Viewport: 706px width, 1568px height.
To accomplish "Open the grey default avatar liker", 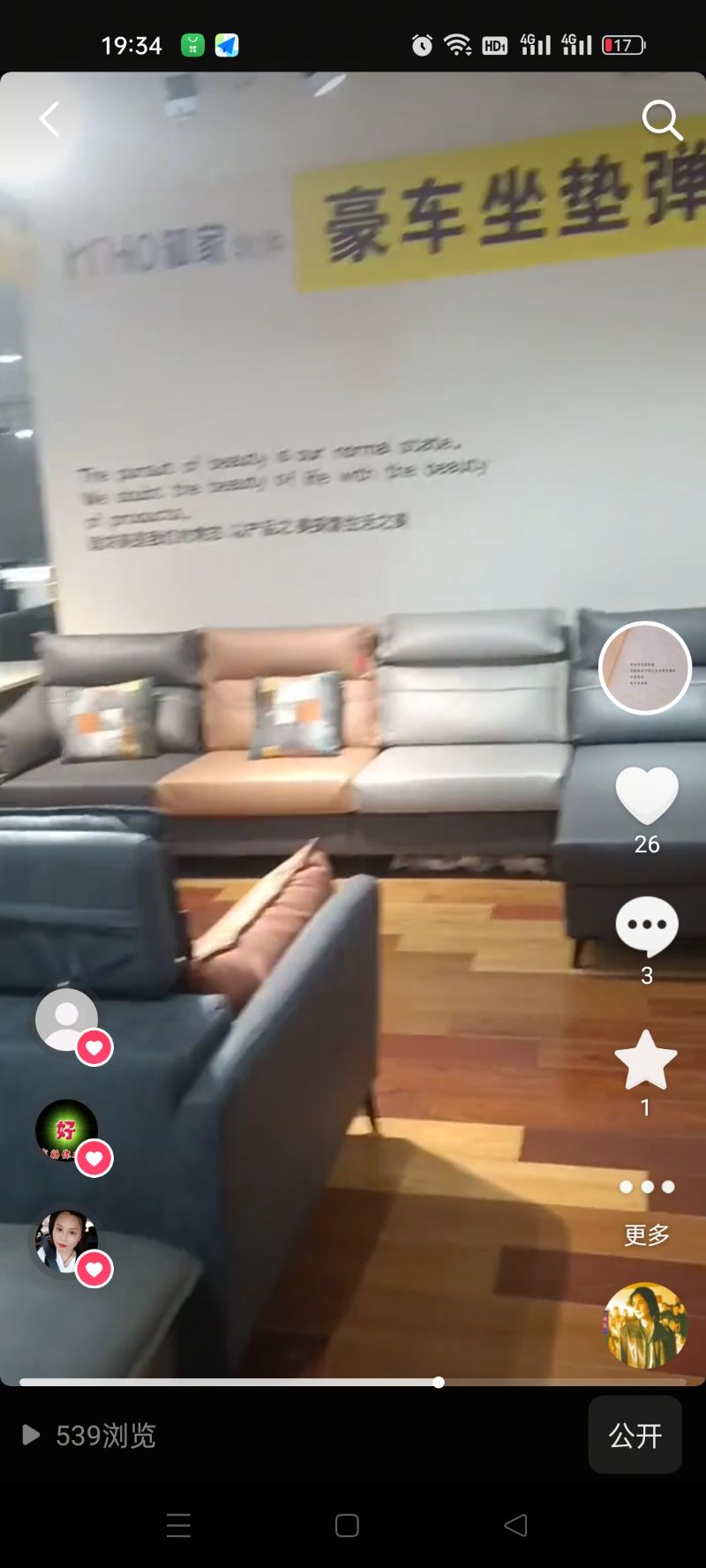I will 67,1019.
